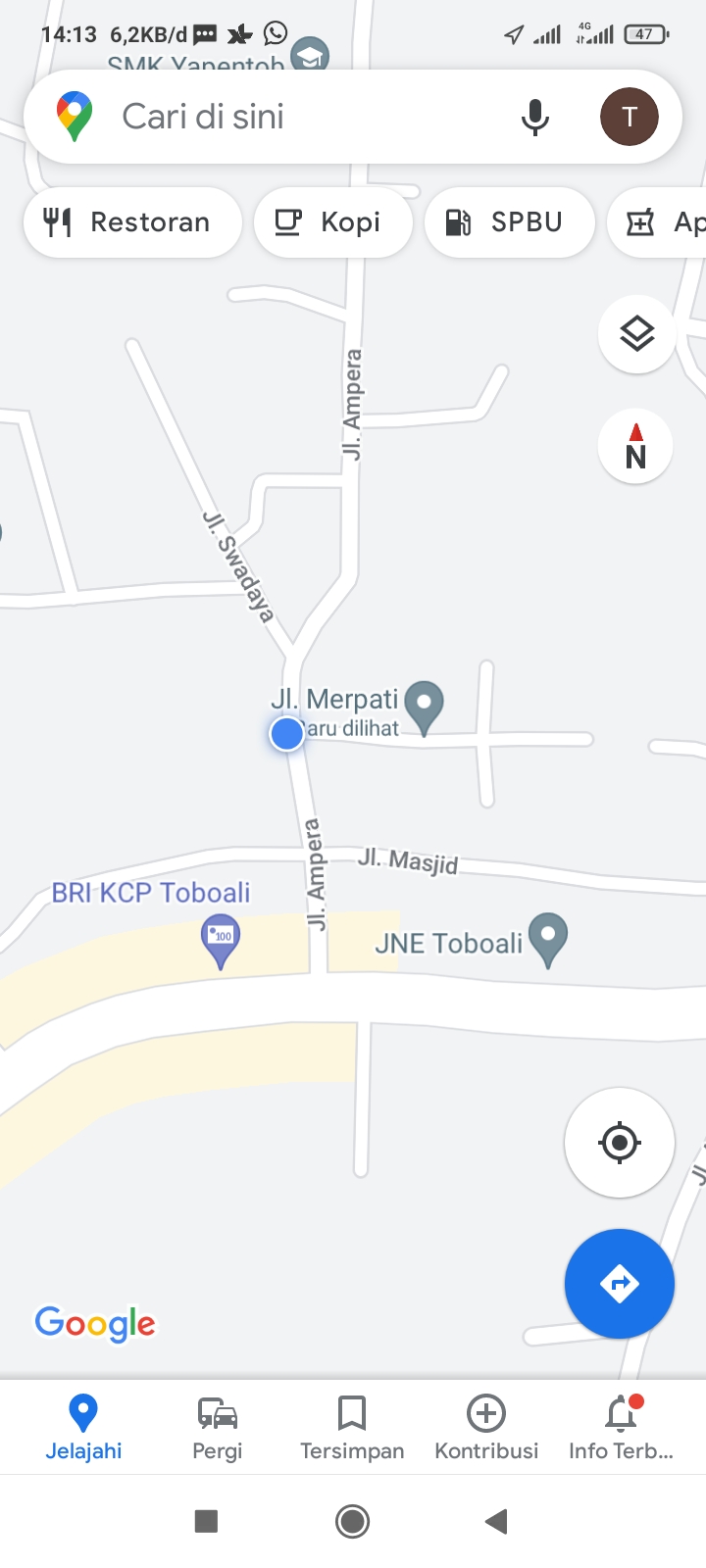Switch to the Jelajahi tab
Image resolution: width=706 pixels, height=1568 pixels.
coord(83,1427)
